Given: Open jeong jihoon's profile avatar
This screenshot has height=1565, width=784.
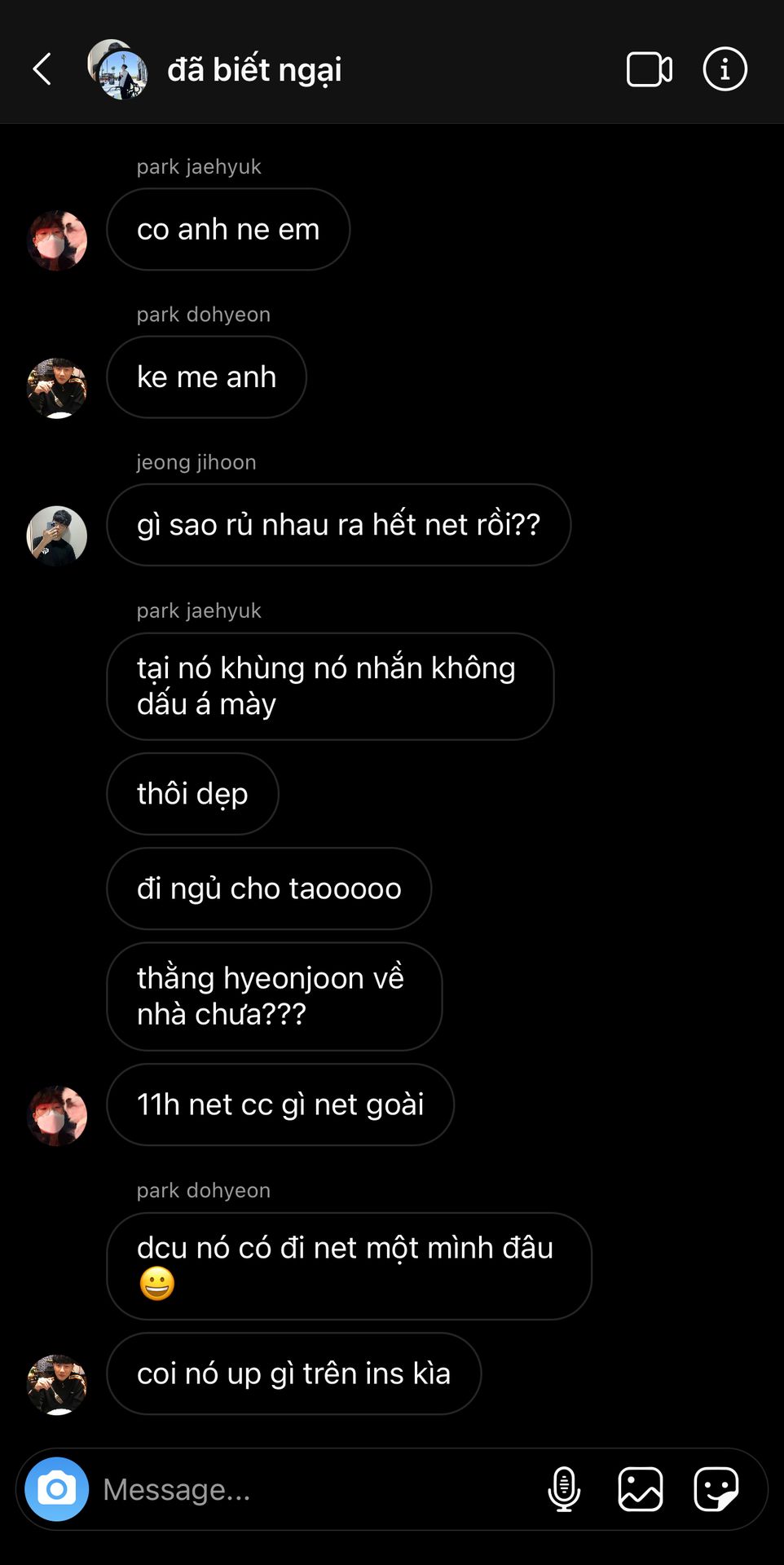Looking at the screenshot, I should (57, 536).
